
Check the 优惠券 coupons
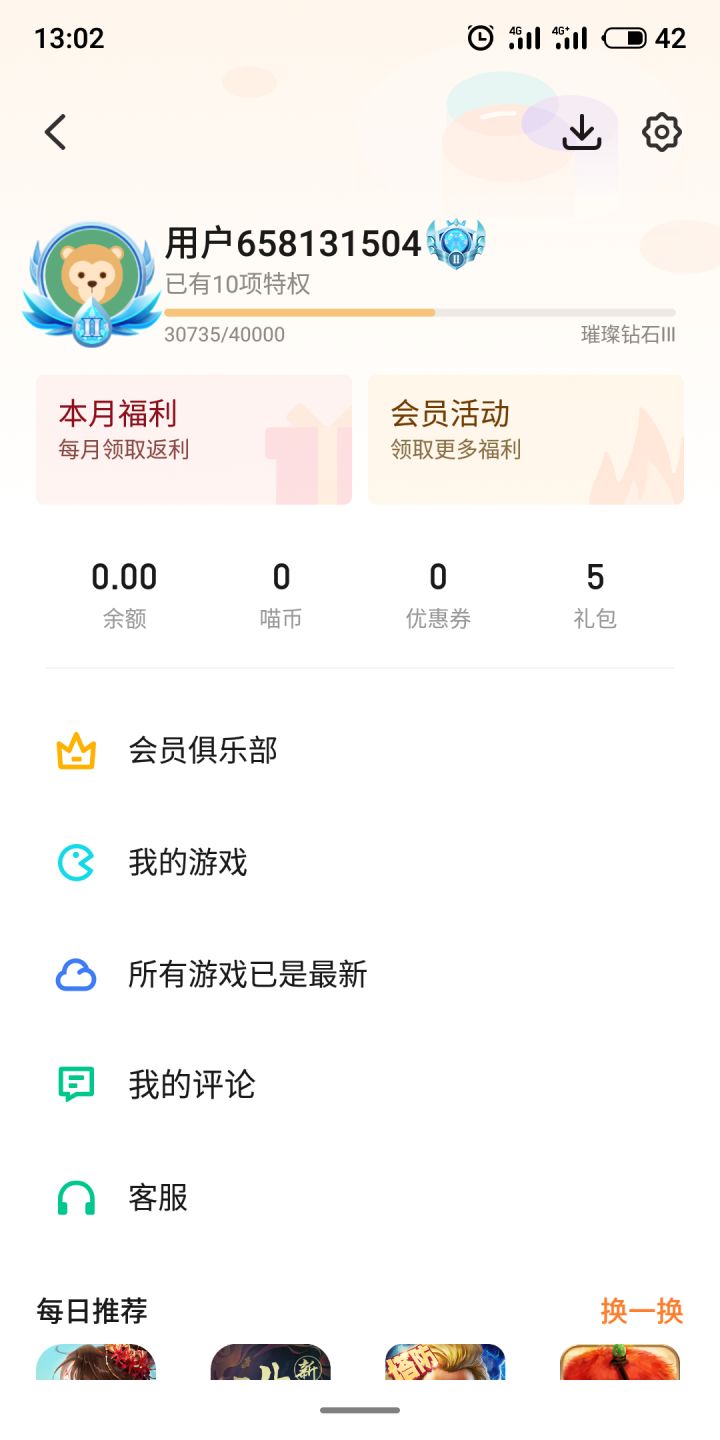click(438, 594)
